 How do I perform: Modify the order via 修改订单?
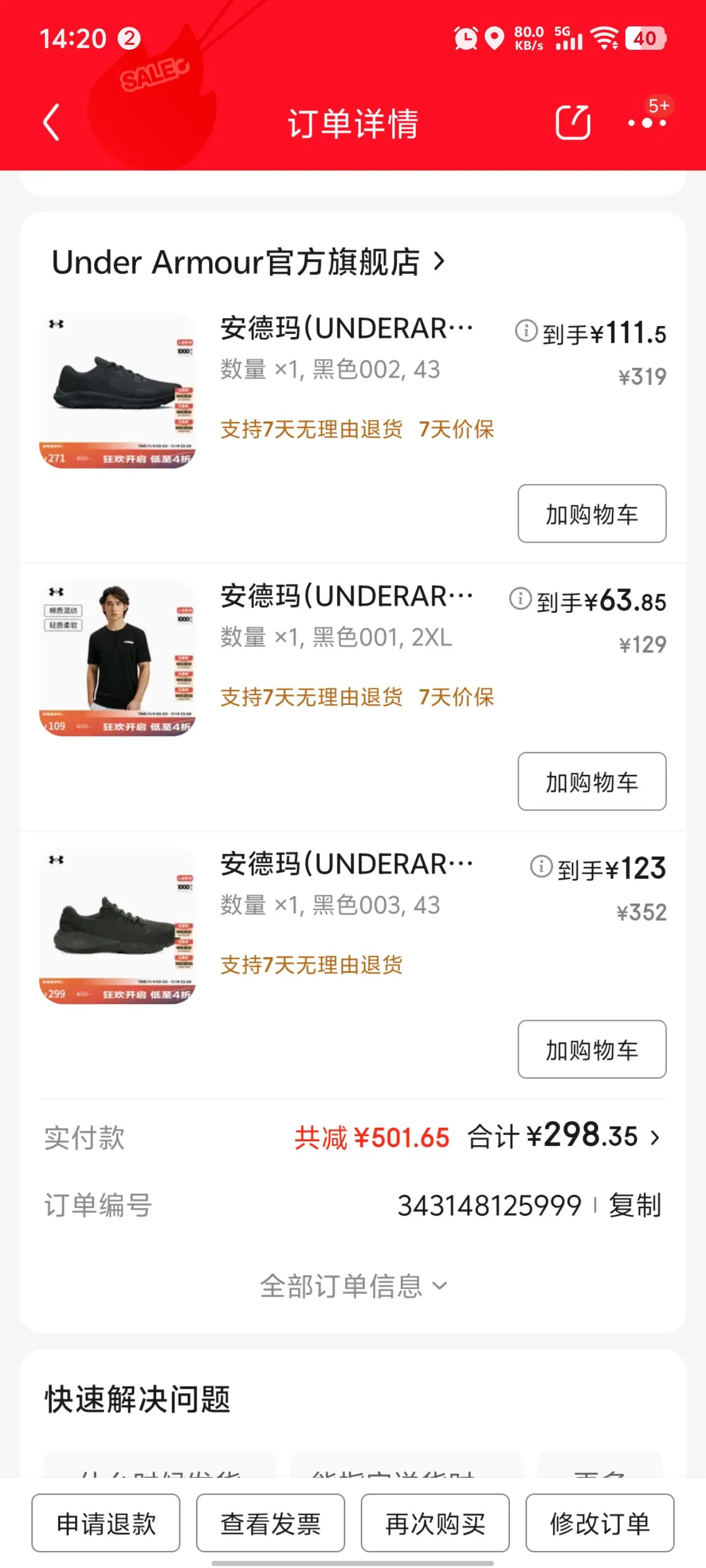600,1524
